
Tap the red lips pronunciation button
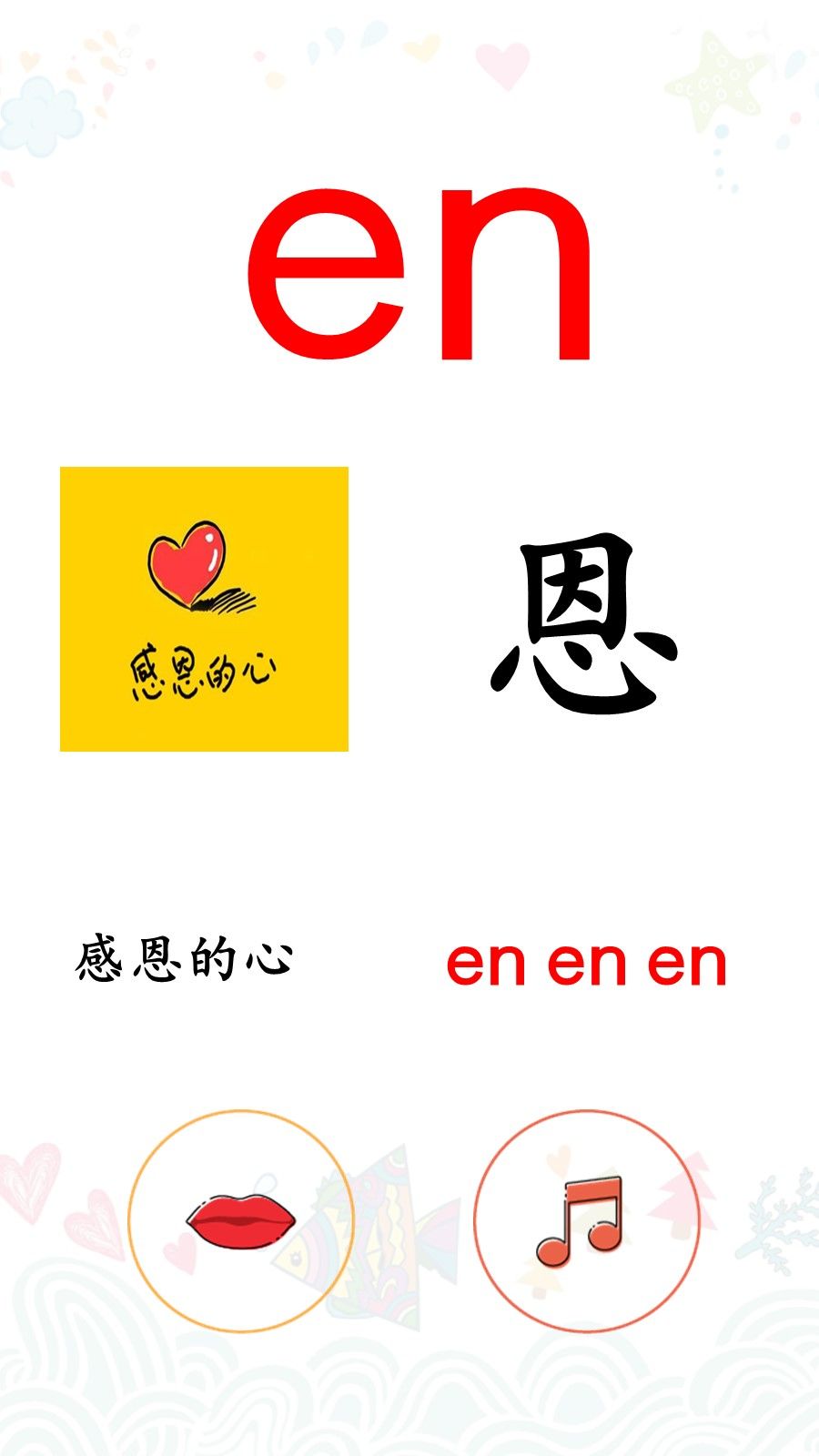tap(240, 1220)
